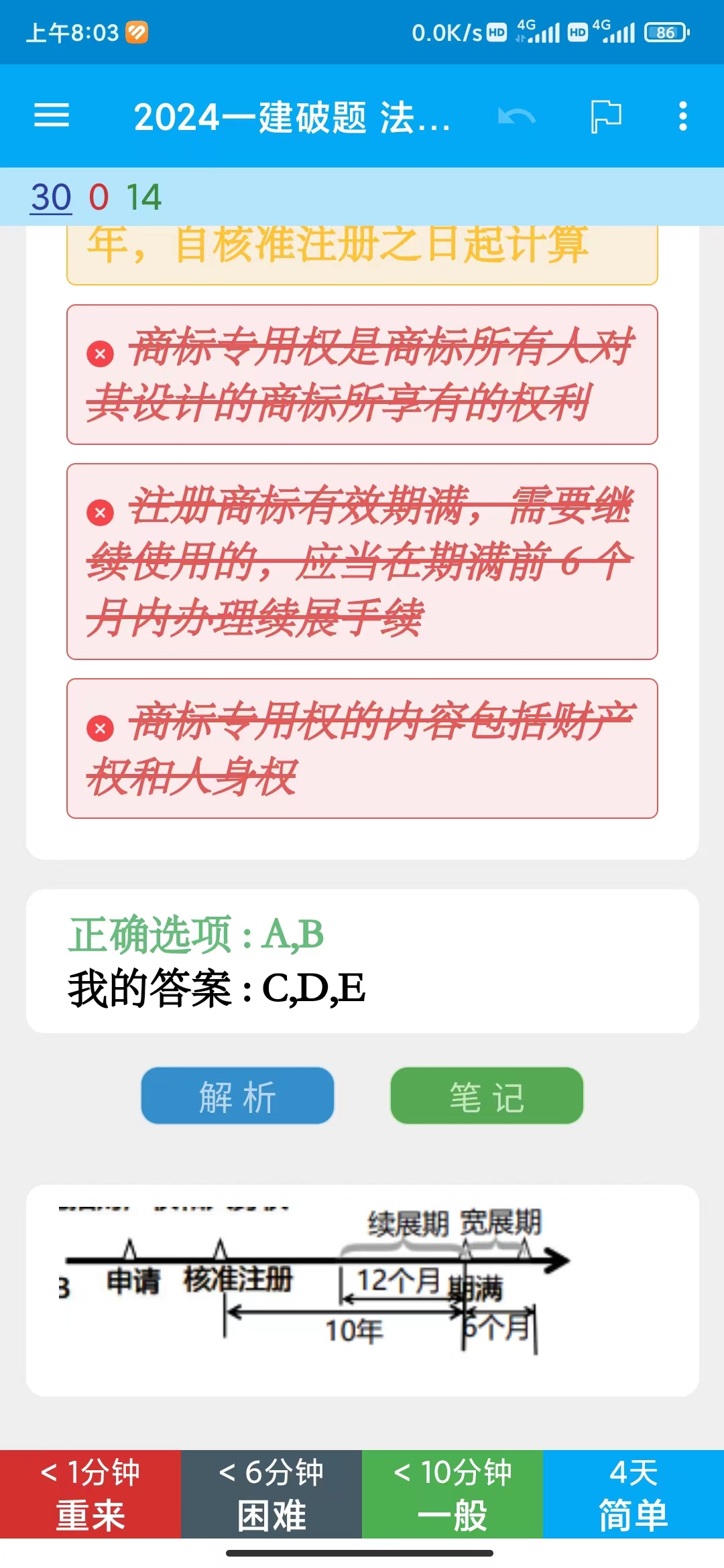Rate card as 重来 (again)
This screenshot has height=1568, width=724.
coord(90,1494)
